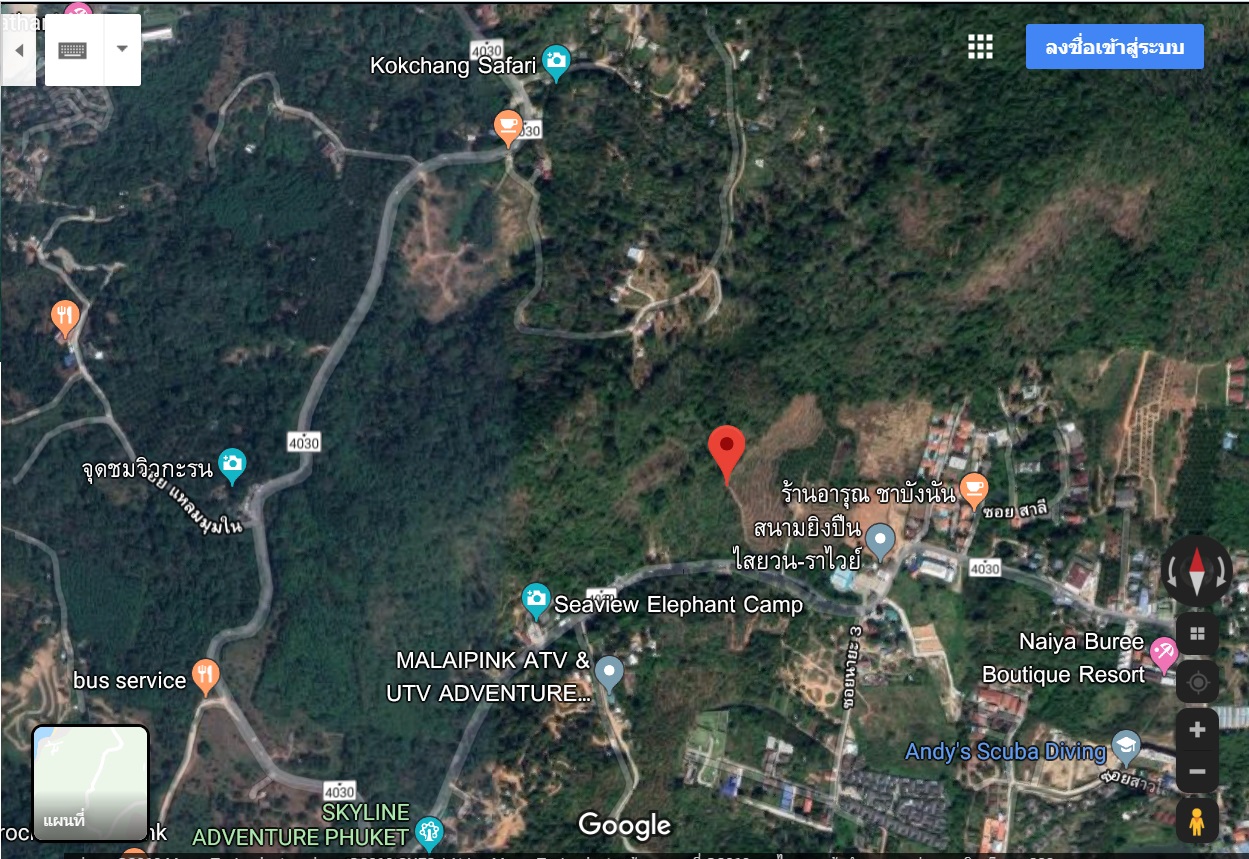Viewport: 1249px width, 859px height.
Task: Switch to map view thumbnail
Action: click(x=91, y=782)
